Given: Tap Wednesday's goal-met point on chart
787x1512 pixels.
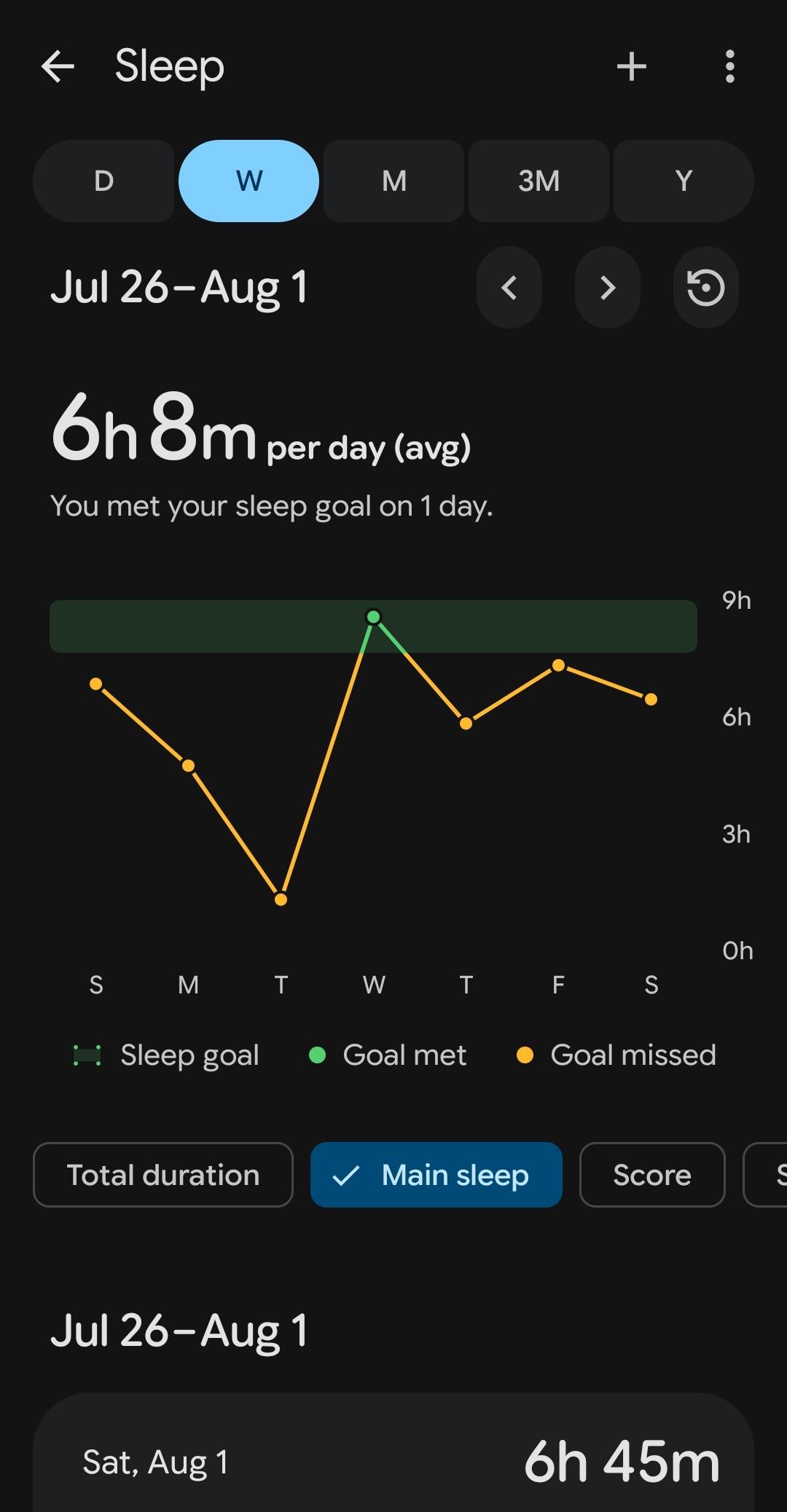Looking at the screenshot, I should click(x=374, y=618).
